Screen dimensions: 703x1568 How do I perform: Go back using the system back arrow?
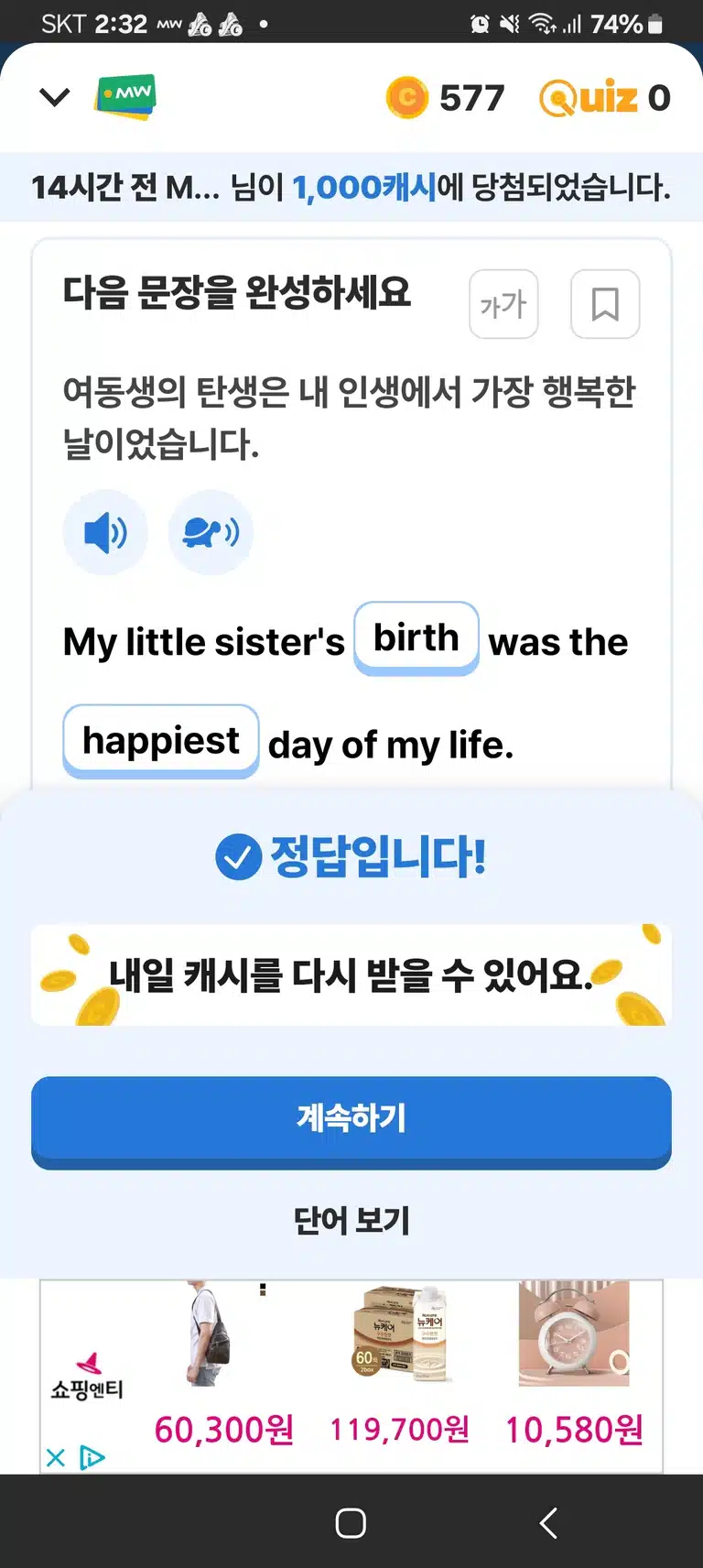tap(548, 1523)
